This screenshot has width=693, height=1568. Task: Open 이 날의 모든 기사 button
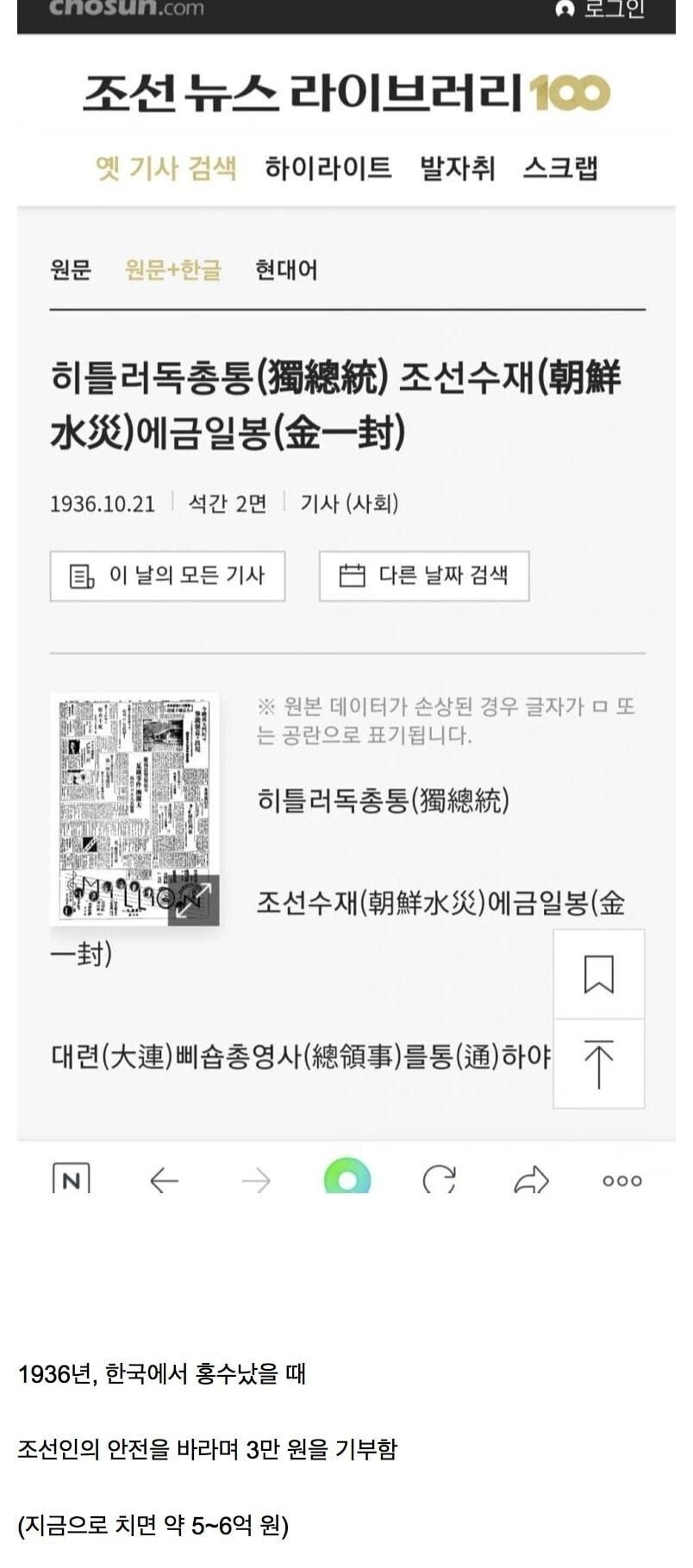tap(167, 576)
